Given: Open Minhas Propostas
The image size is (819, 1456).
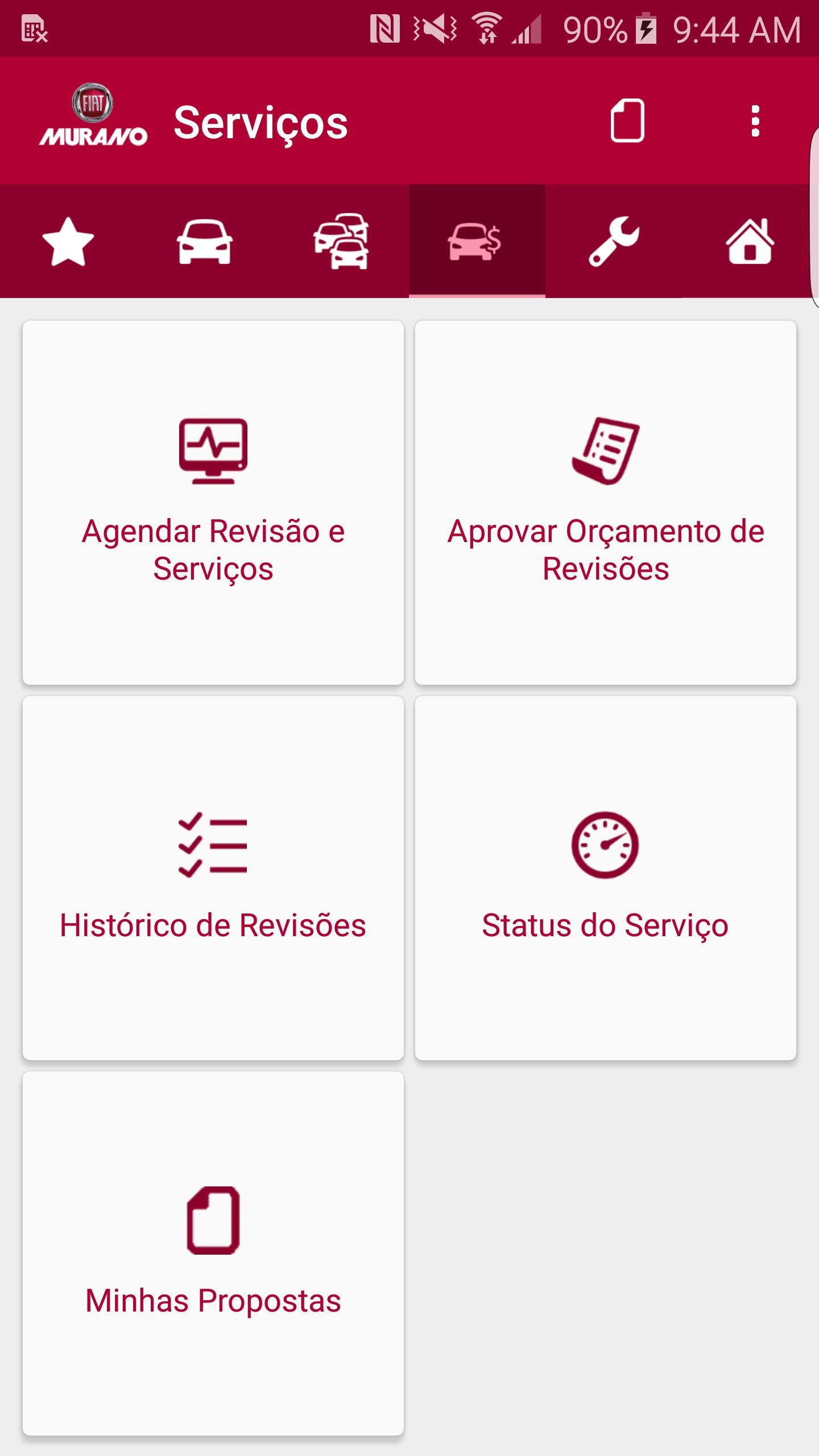Looking at the screenshot, I should point(213,1254).
